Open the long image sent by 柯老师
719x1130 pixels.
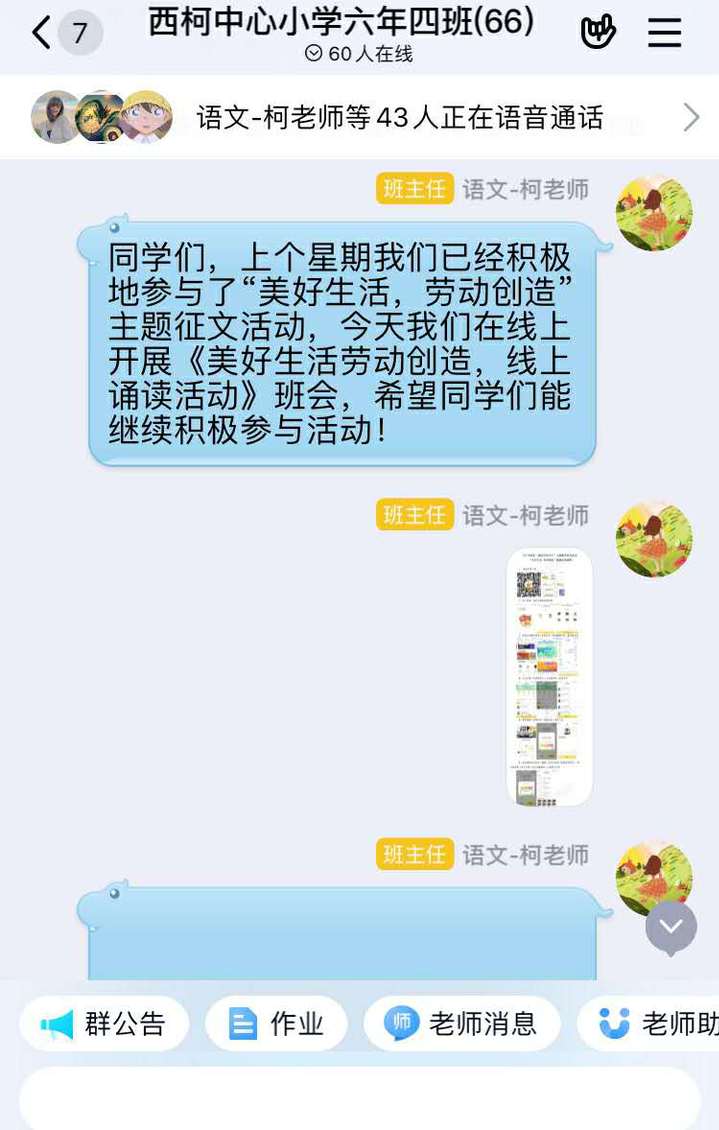pyautogui.click(x=549, y=676)
